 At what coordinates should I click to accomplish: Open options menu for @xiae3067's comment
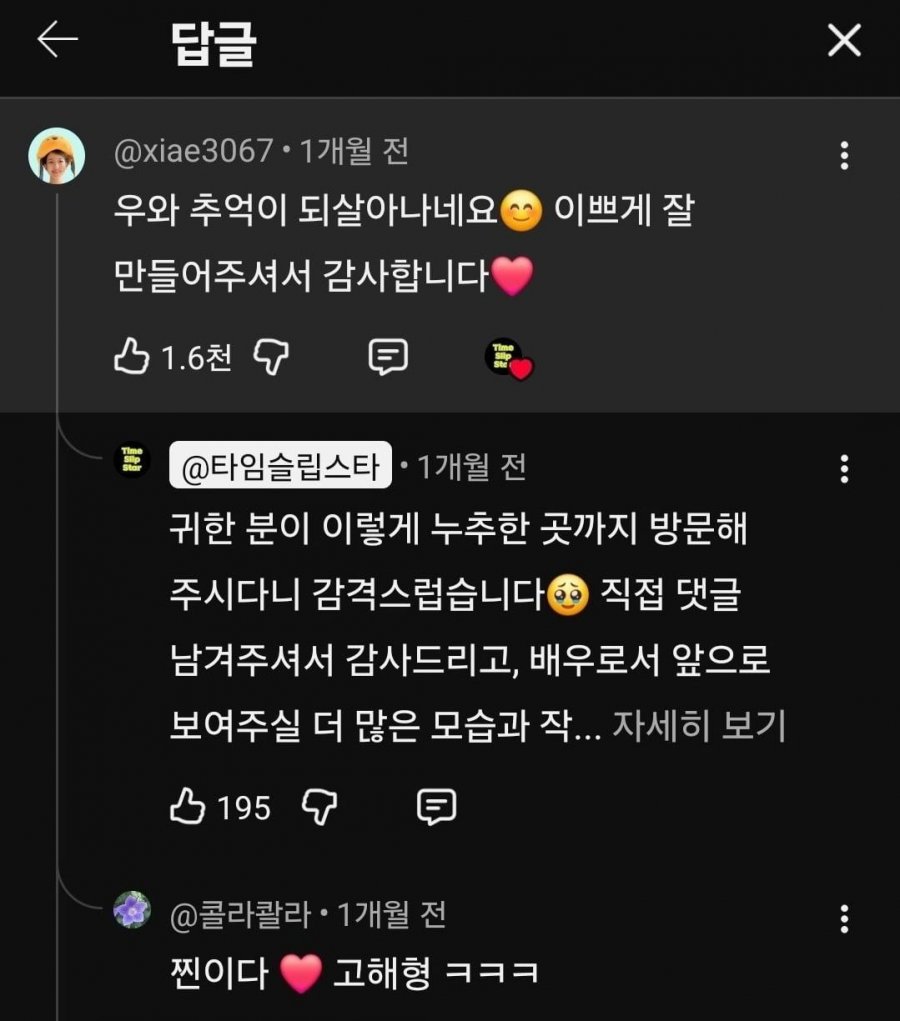pos(845,155)
